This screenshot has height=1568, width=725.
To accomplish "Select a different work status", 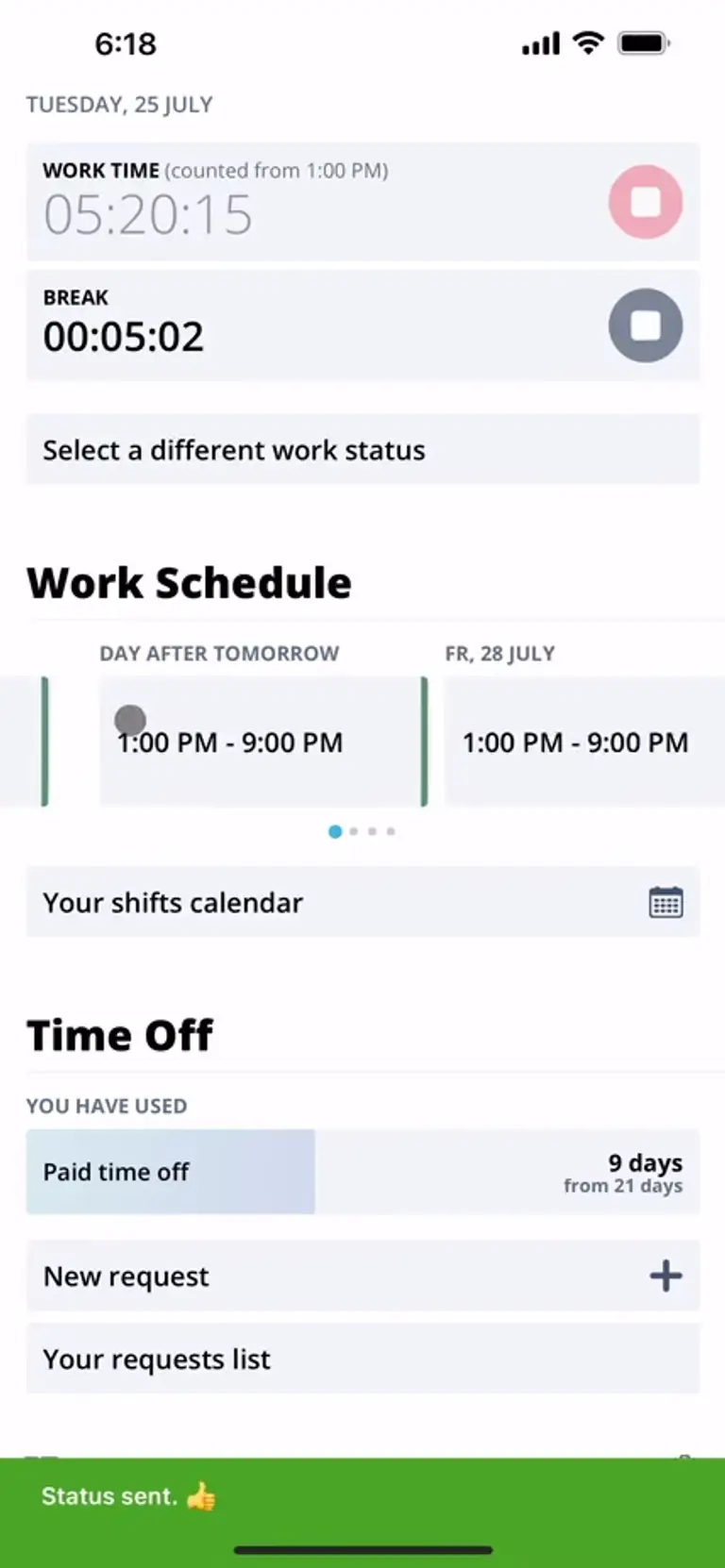I will click(x=362, y=450).
